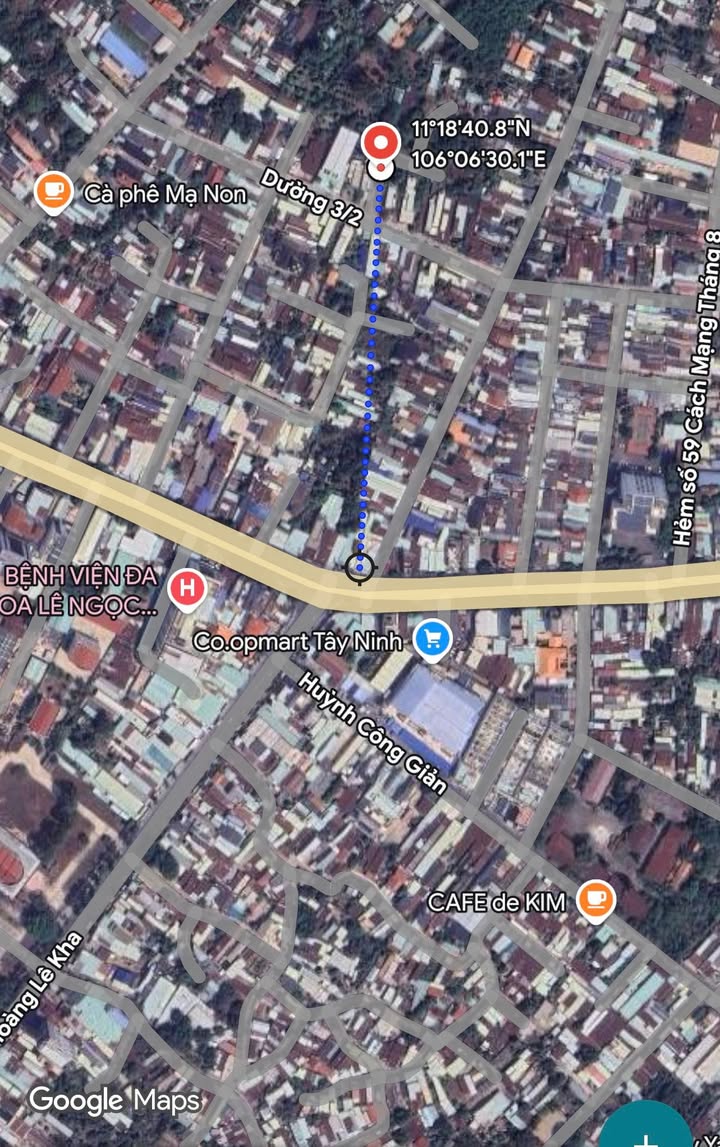720x1147 pixels.
Task: Open the CAFE de KIM place marker
Action: tap(597, 900)
